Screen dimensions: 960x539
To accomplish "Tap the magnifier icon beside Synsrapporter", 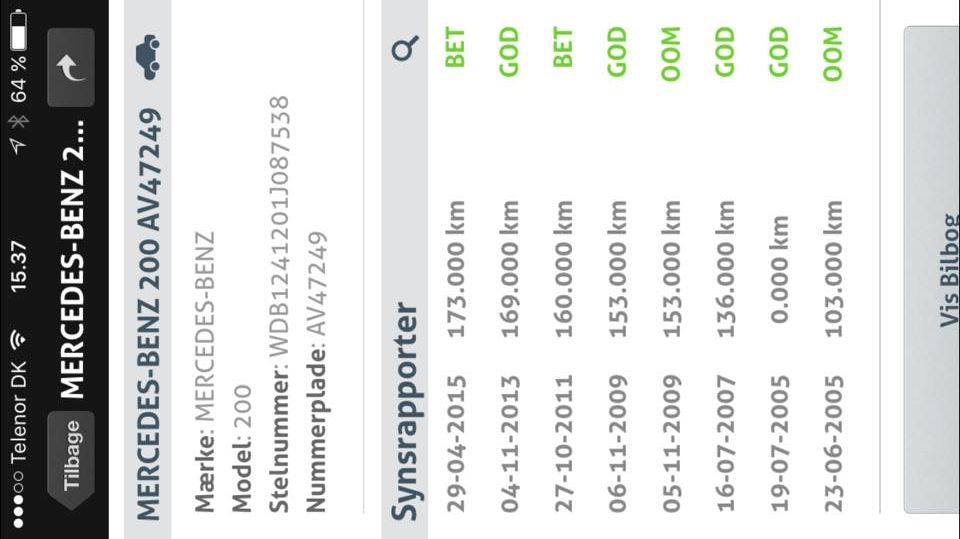I will point(404,49).
